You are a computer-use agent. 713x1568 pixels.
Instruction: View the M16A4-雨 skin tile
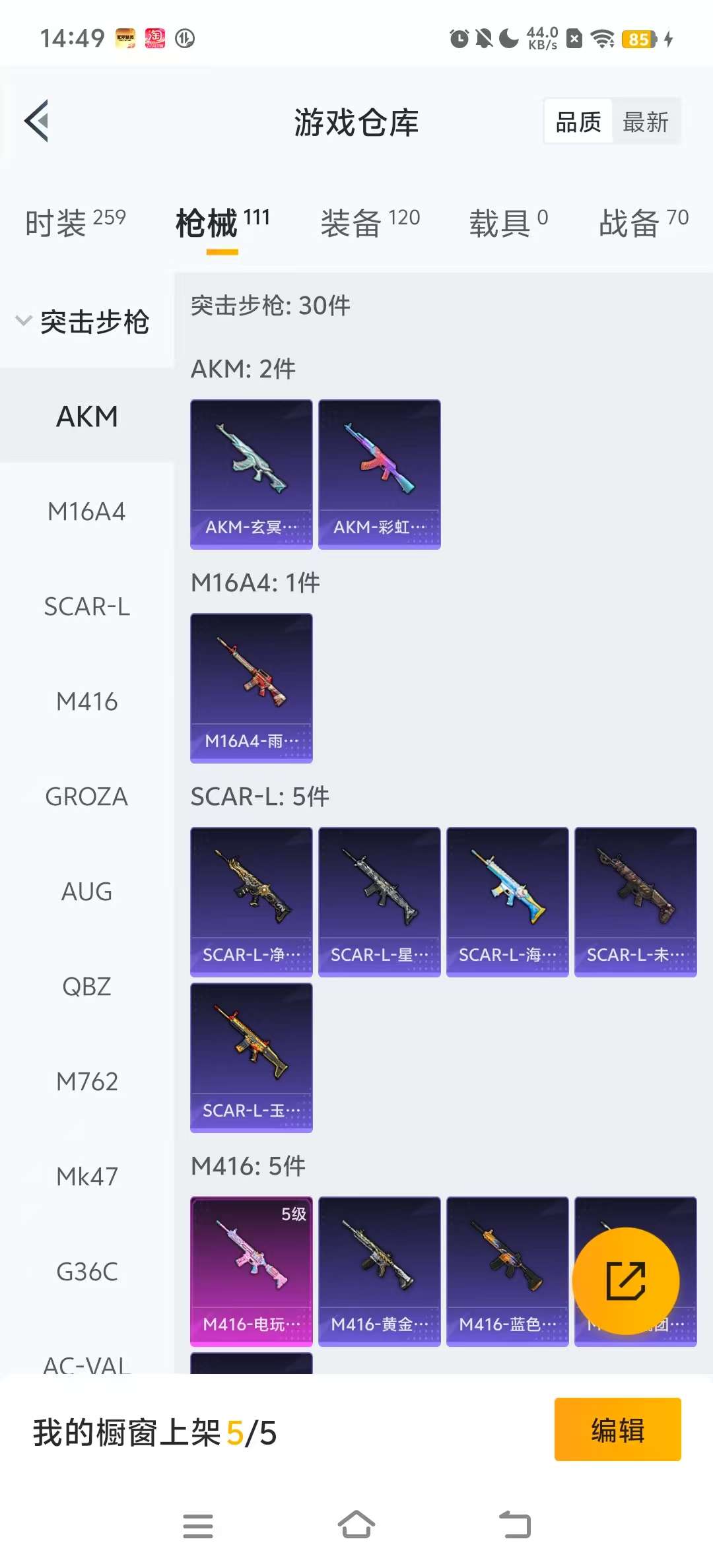coord(251,688)
